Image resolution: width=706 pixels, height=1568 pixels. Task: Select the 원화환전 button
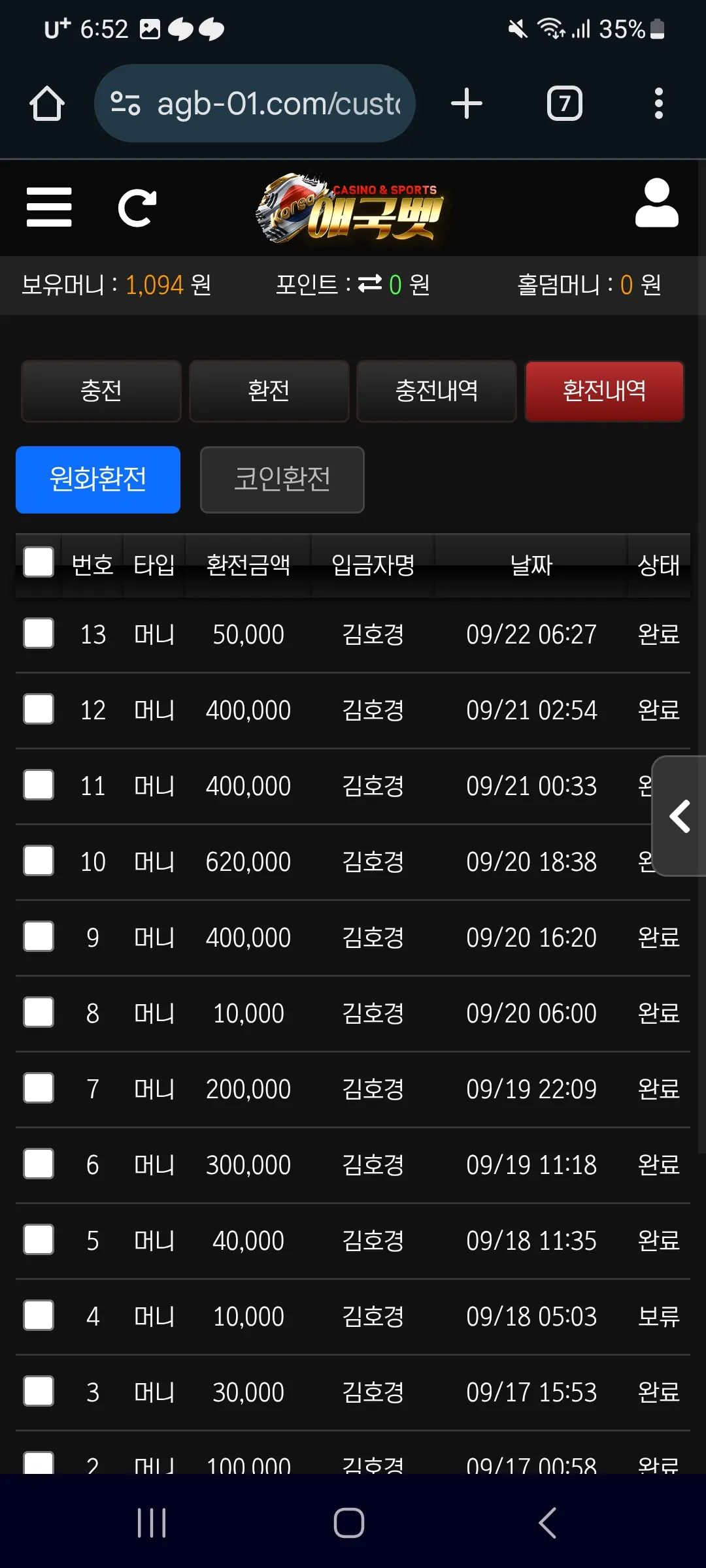[x=98, y=480]
